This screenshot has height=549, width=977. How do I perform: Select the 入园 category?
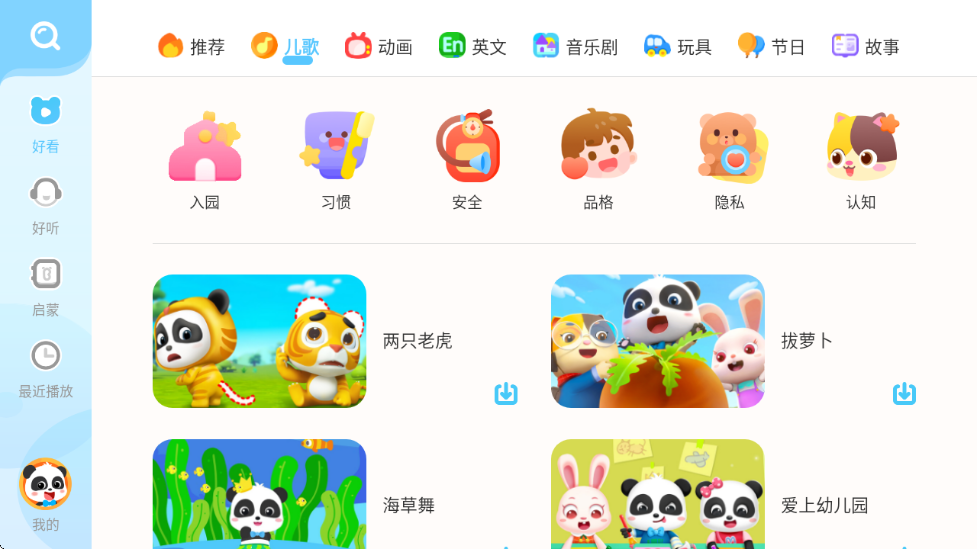coord(205,160)
